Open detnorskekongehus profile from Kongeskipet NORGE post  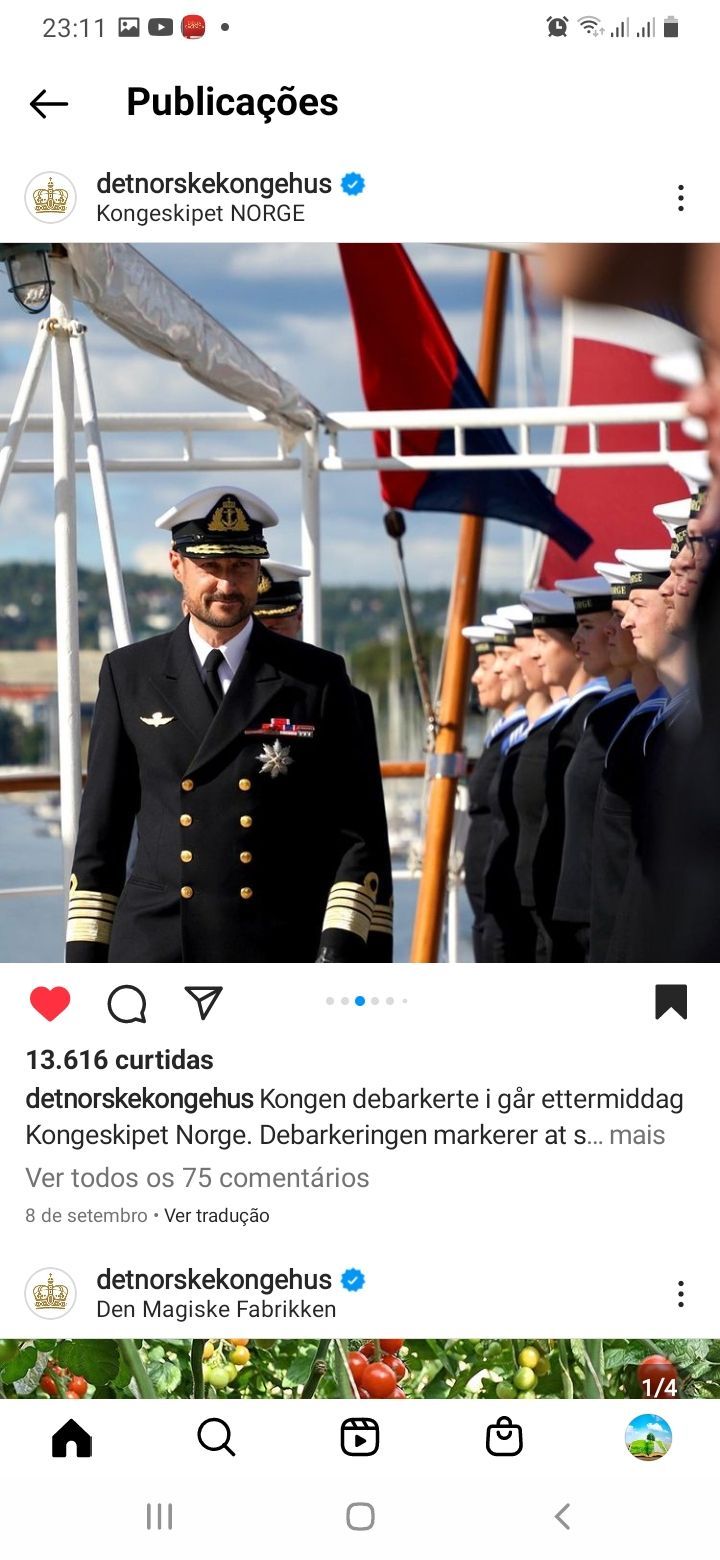tap(213, 184)
